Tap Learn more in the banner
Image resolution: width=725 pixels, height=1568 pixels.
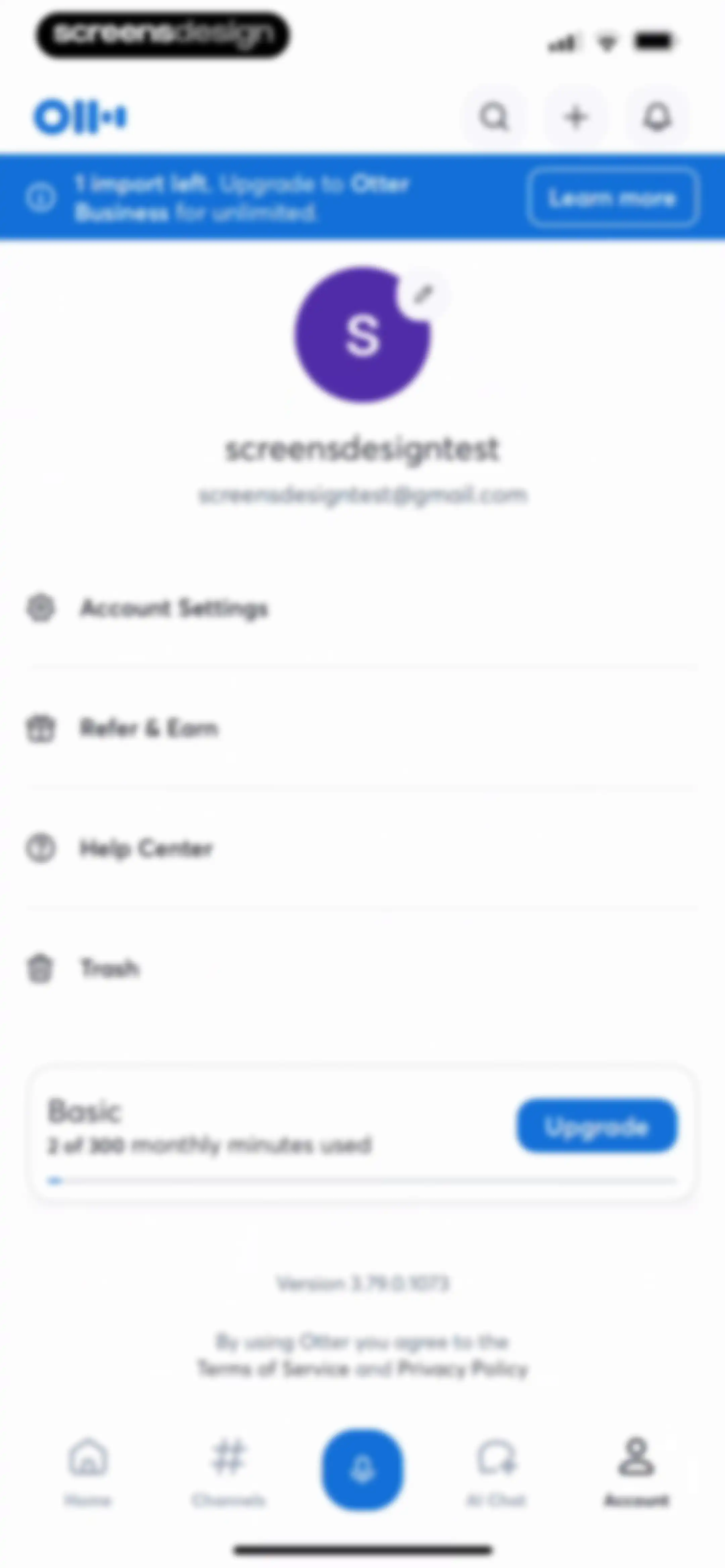pyautogui.click(x=612, y=197)
